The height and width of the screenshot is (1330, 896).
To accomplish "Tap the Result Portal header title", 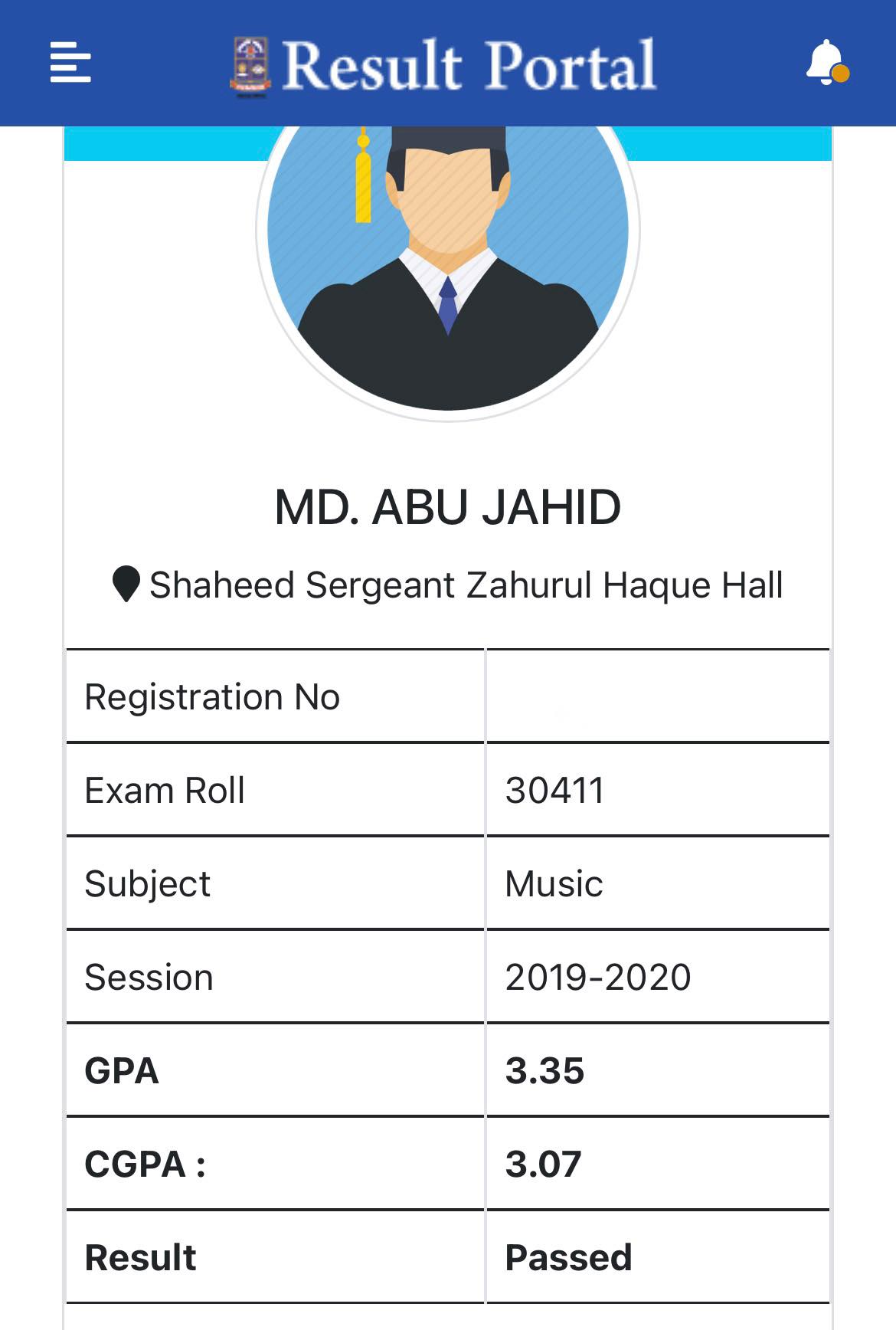I will (469, 65).
